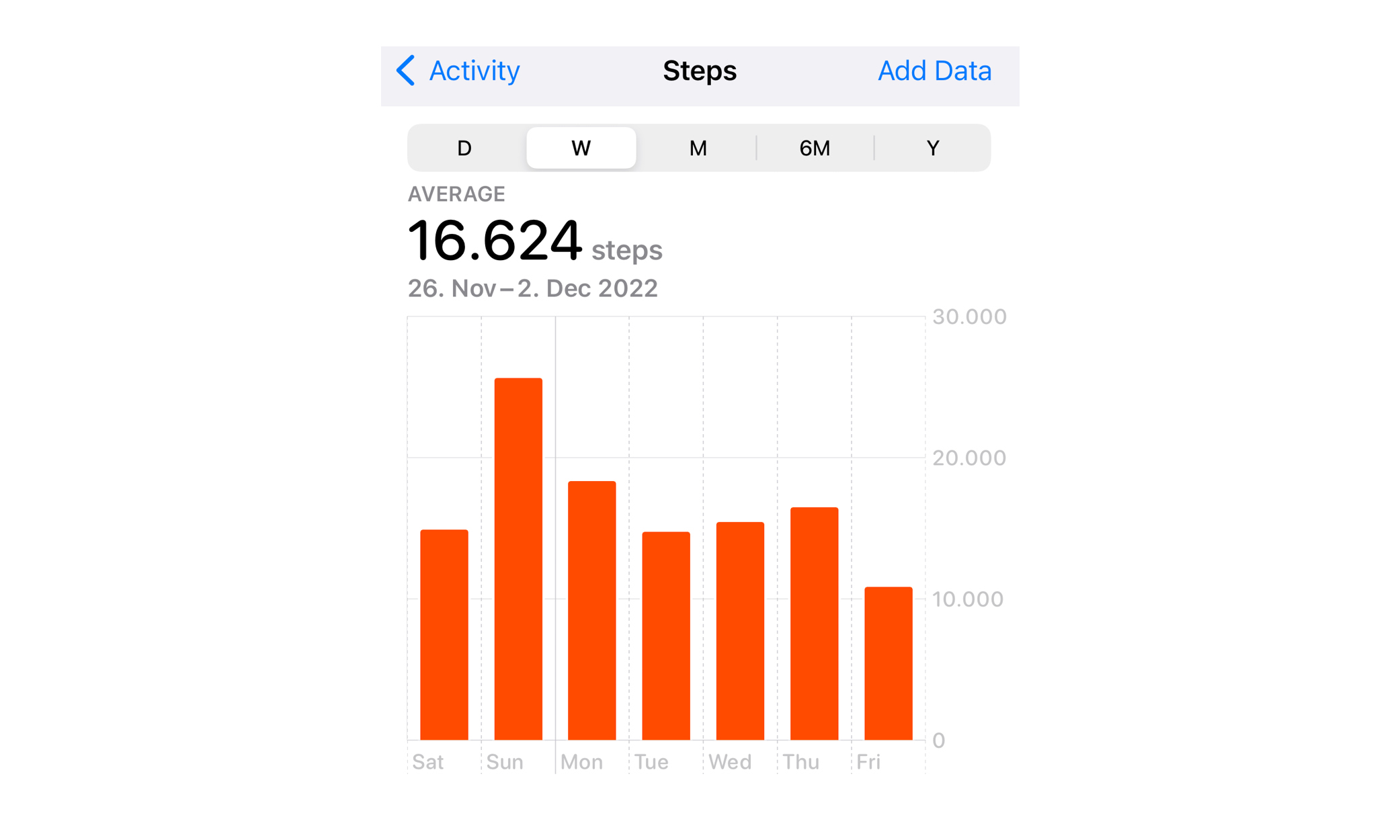This screenshot has width=1400, height=840.
Task: Go back to Activity
Action: click(458, 71)
